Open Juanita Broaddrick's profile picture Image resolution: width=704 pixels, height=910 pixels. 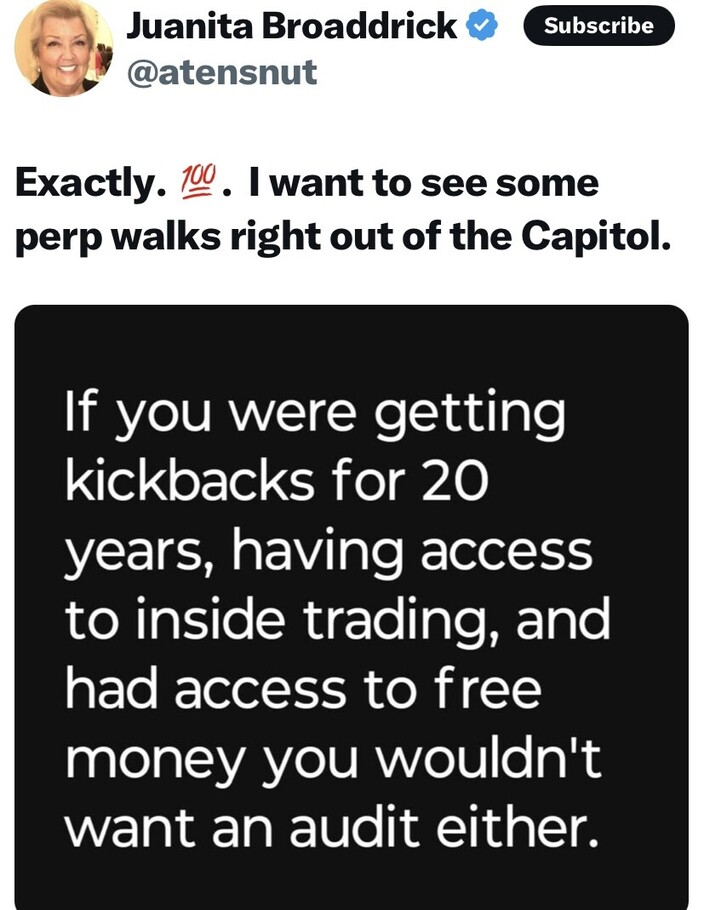pos(63,48)
